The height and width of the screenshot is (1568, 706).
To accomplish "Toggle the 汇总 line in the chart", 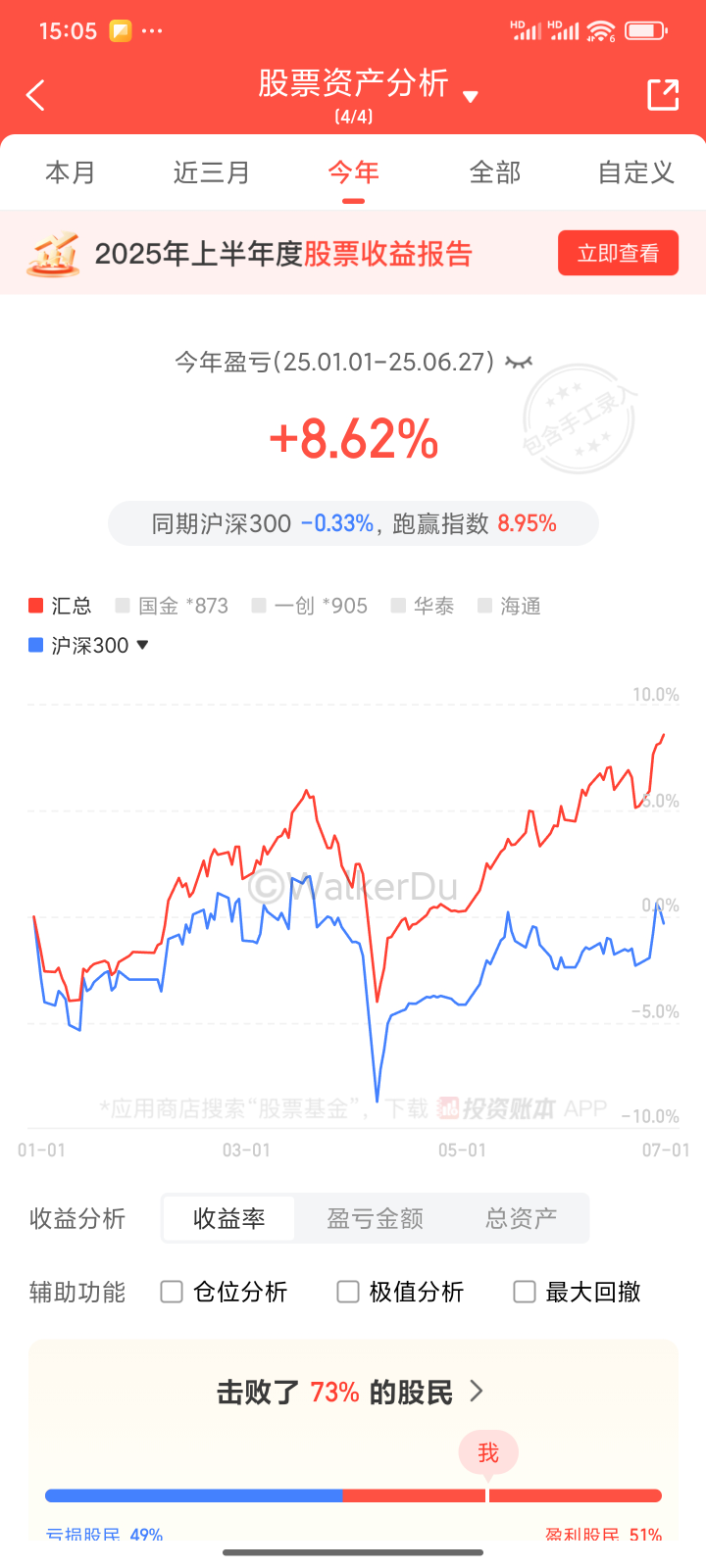I will tap(60, 606).
